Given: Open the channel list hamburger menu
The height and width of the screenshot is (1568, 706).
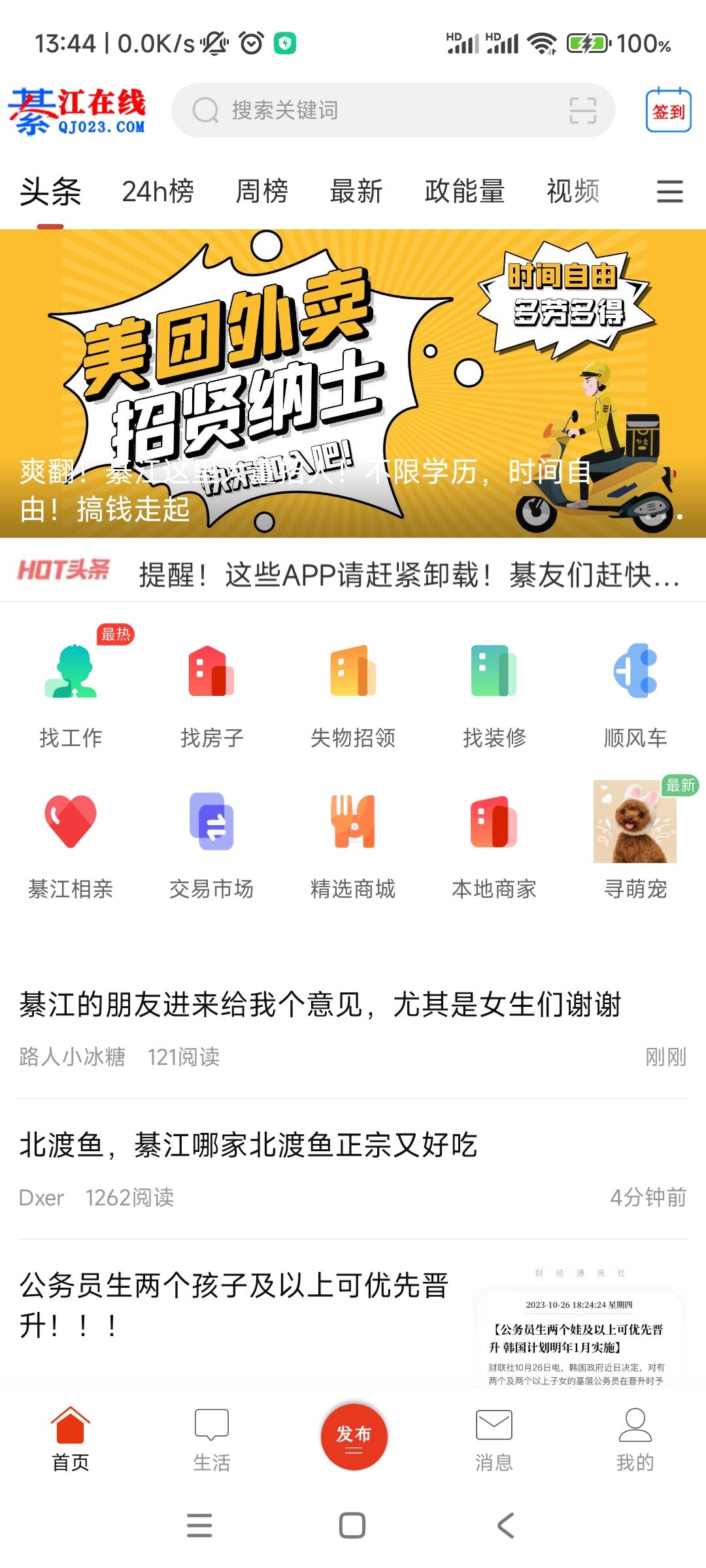Looking at the screenshot, I should tap(669, 191).
